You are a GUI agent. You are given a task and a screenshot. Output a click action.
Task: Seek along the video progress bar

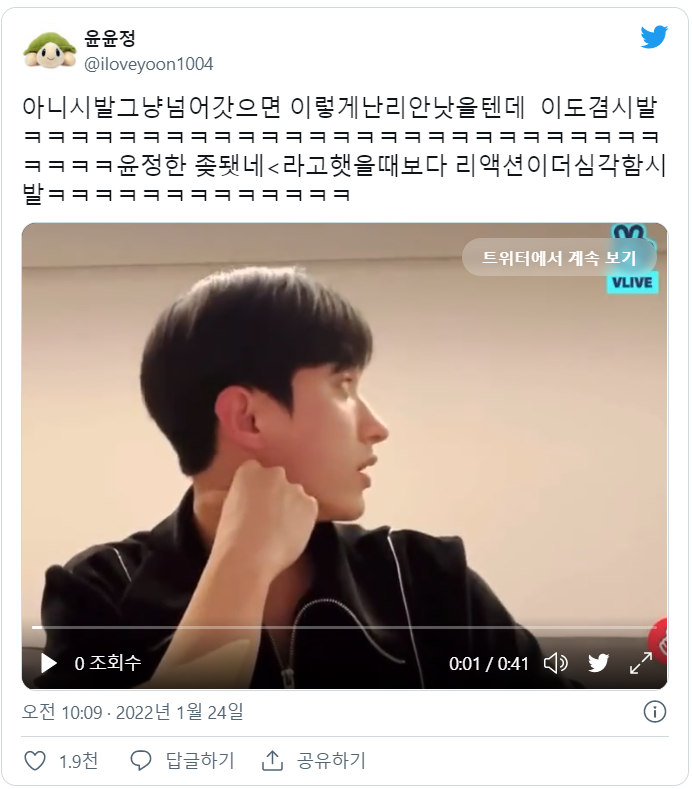[x=345, y=627]
